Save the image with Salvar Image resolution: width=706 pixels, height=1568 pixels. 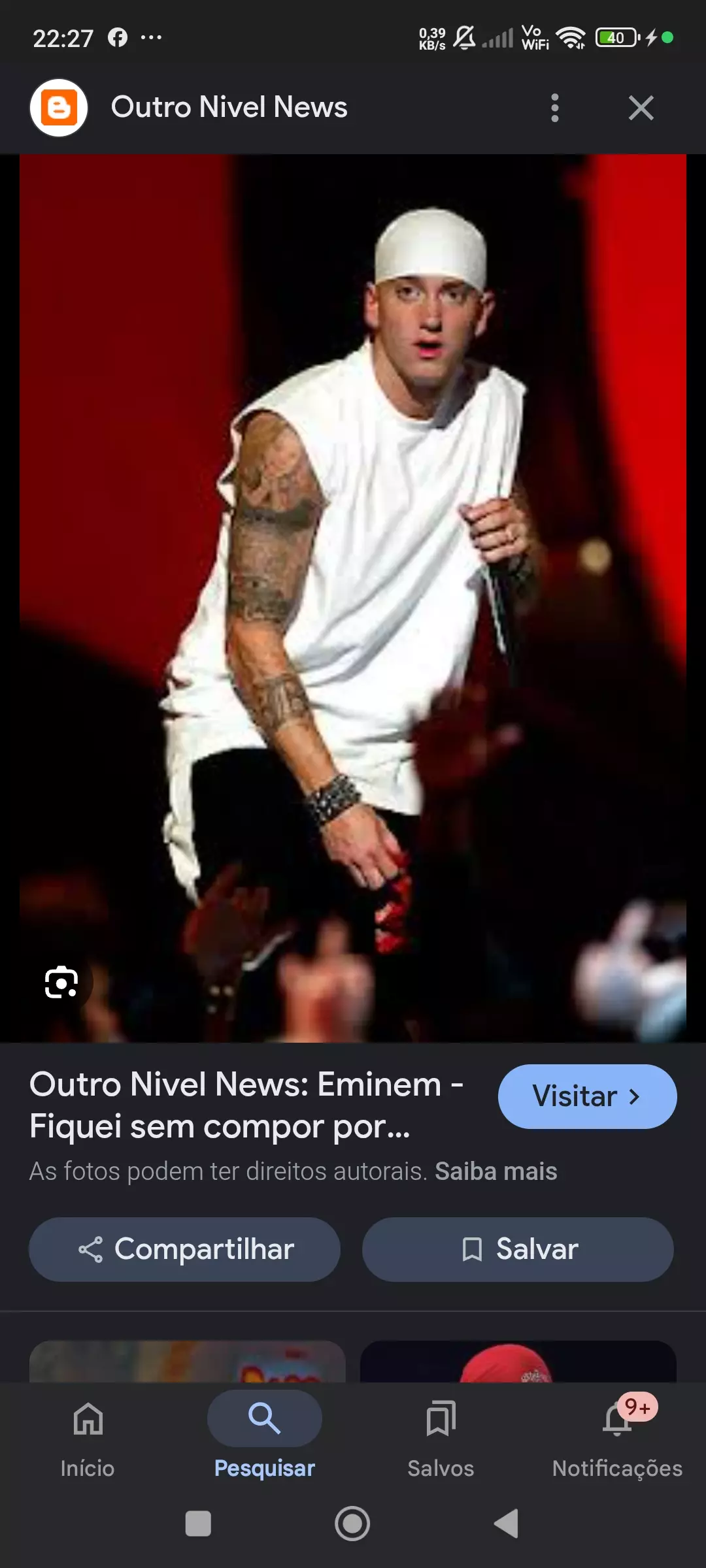coord(518,1249)
